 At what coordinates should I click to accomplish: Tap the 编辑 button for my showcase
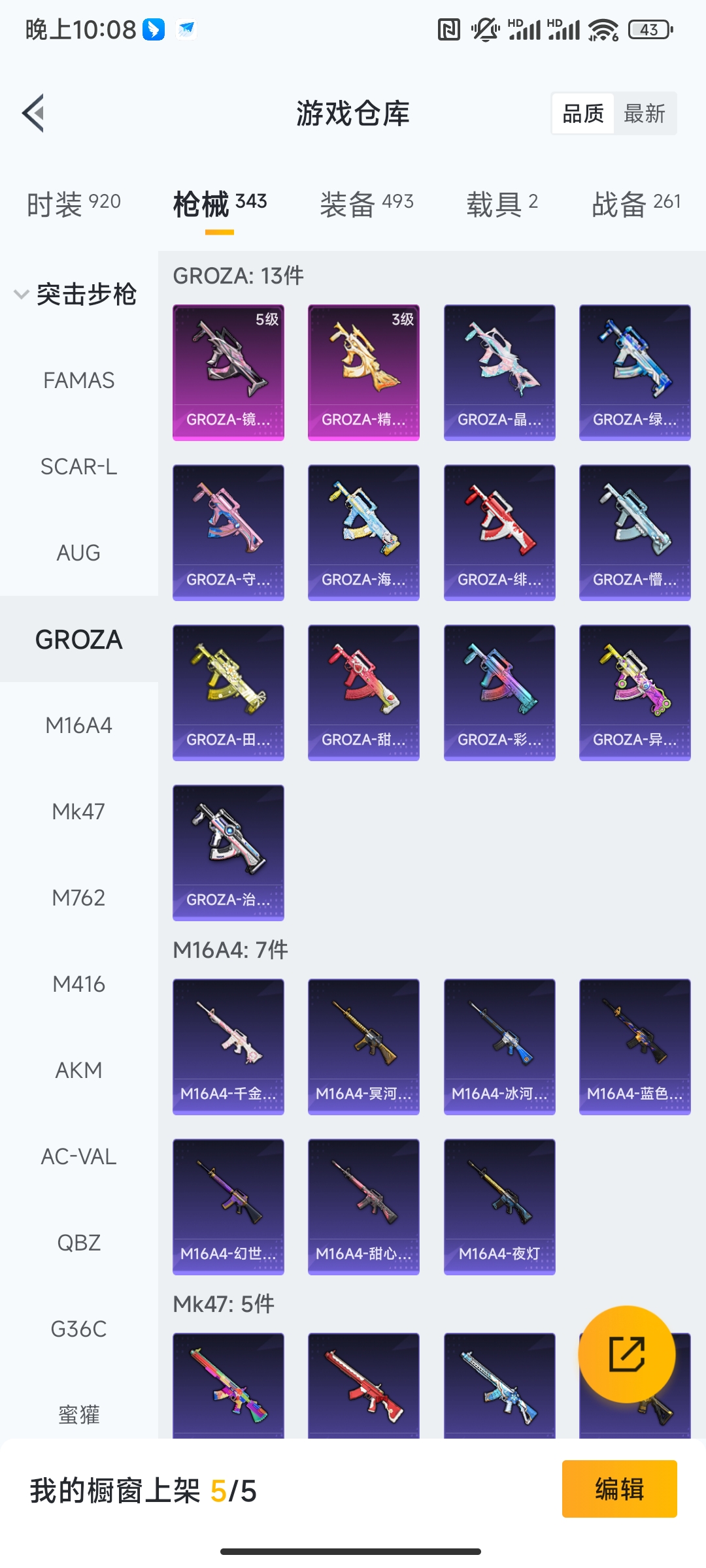(x=619, y=1489)
